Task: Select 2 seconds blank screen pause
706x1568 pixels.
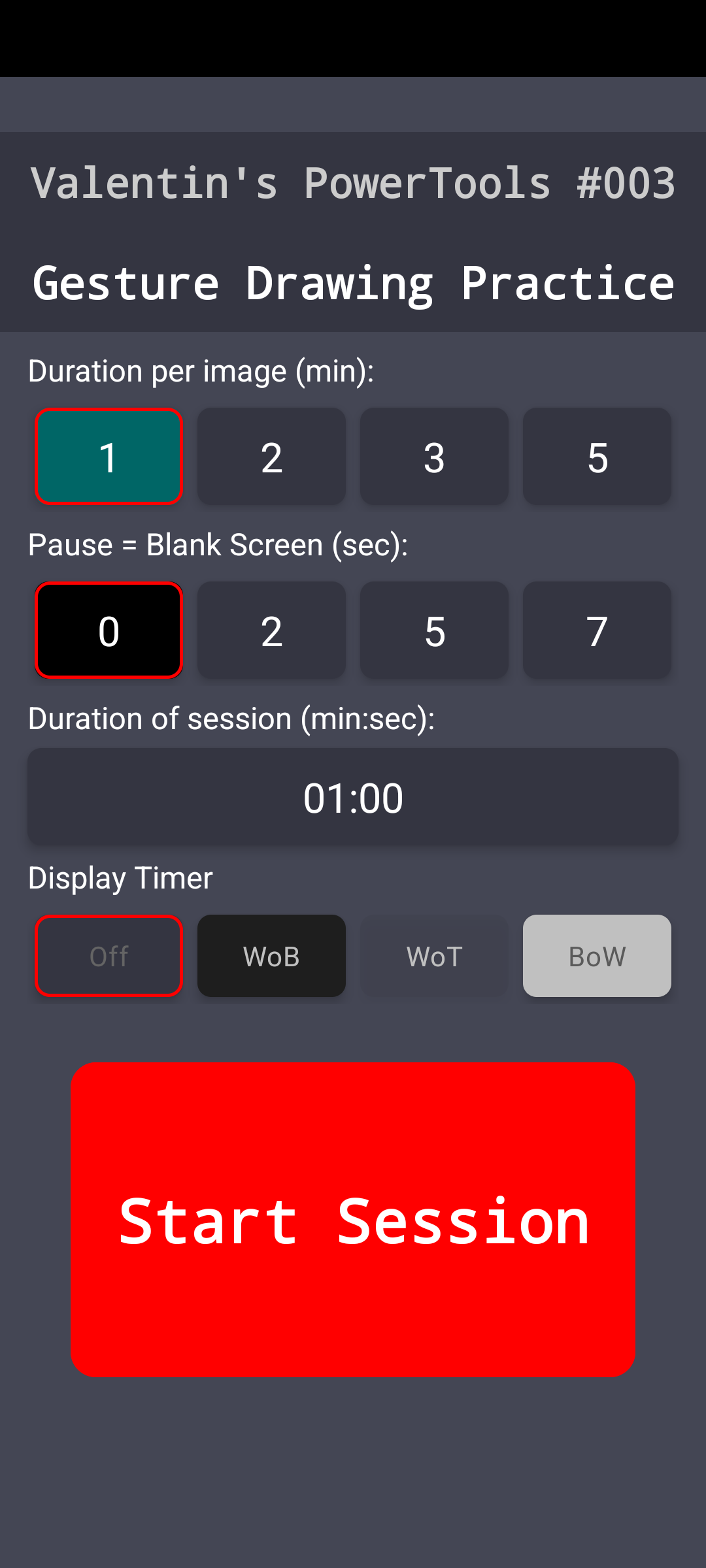Action: click(271, 630)
